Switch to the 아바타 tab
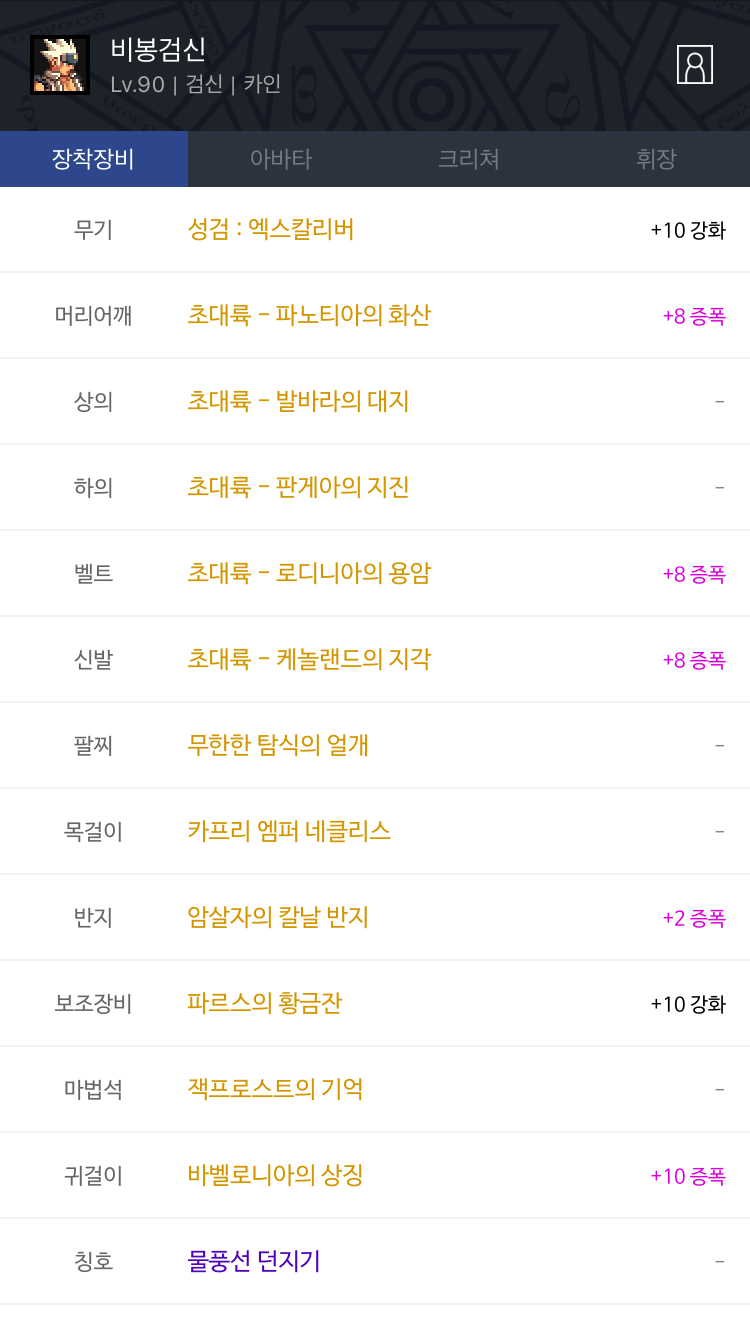 pos(281,159)
